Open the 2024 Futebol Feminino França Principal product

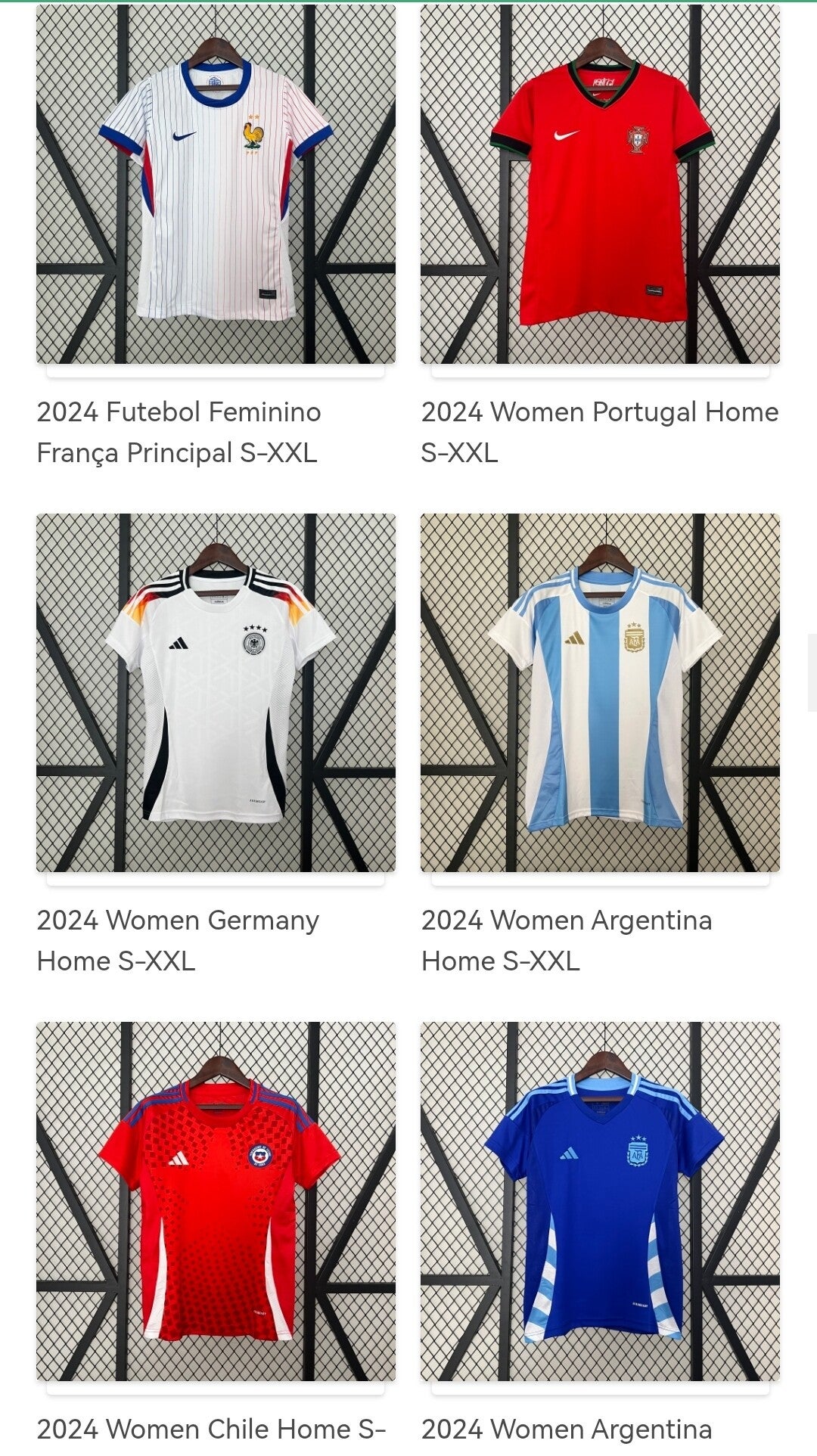(216, 185)
